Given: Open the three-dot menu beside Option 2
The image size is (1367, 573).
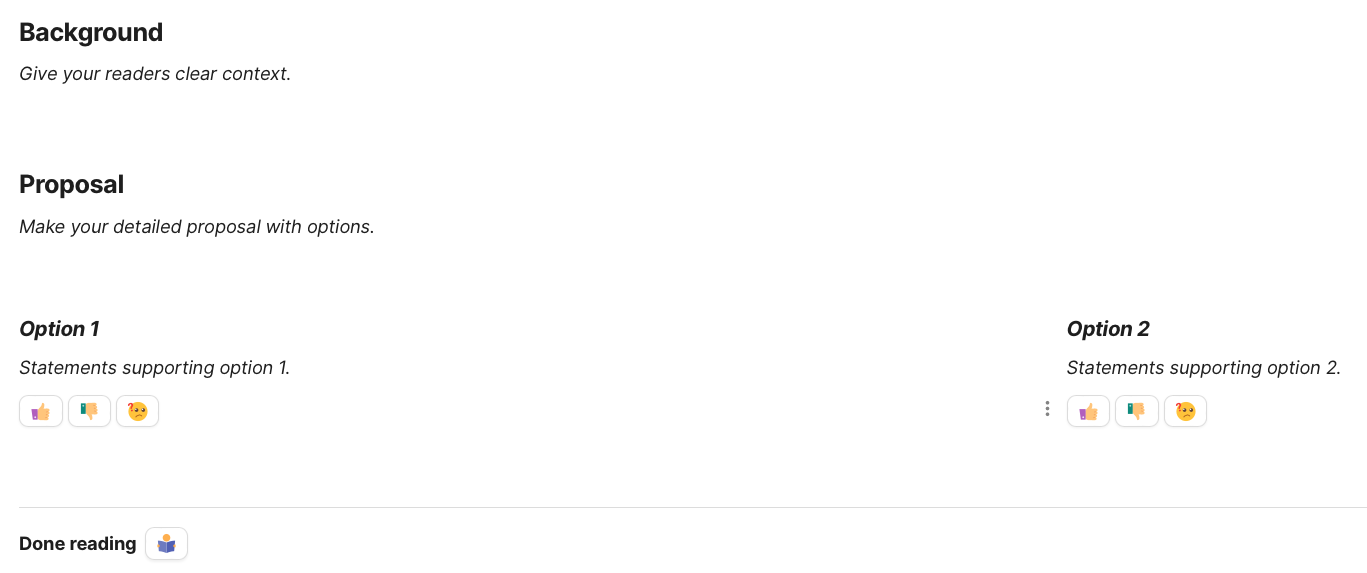Looking at the screenshot, I should click(x=1047, y=409).
